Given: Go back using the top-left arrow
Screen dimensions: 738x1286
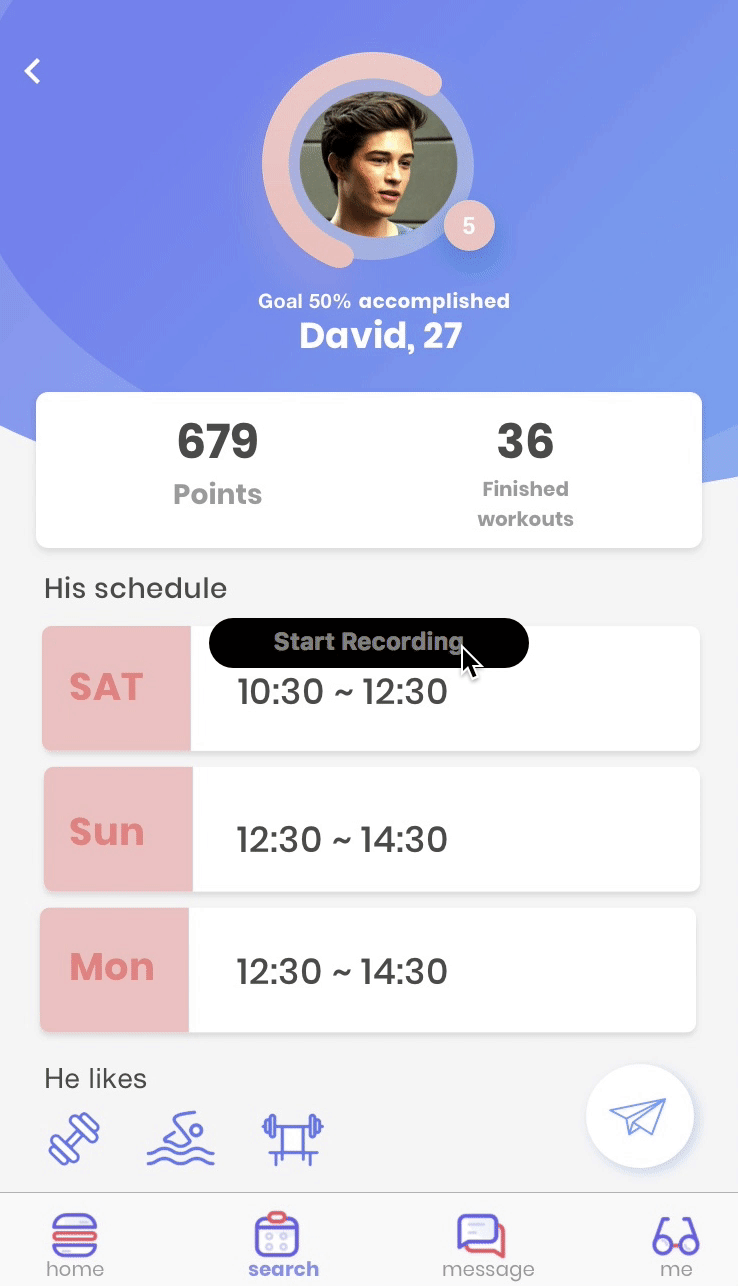Looking at the screenshot, I should pyautogui.click(x=33, y=71).
